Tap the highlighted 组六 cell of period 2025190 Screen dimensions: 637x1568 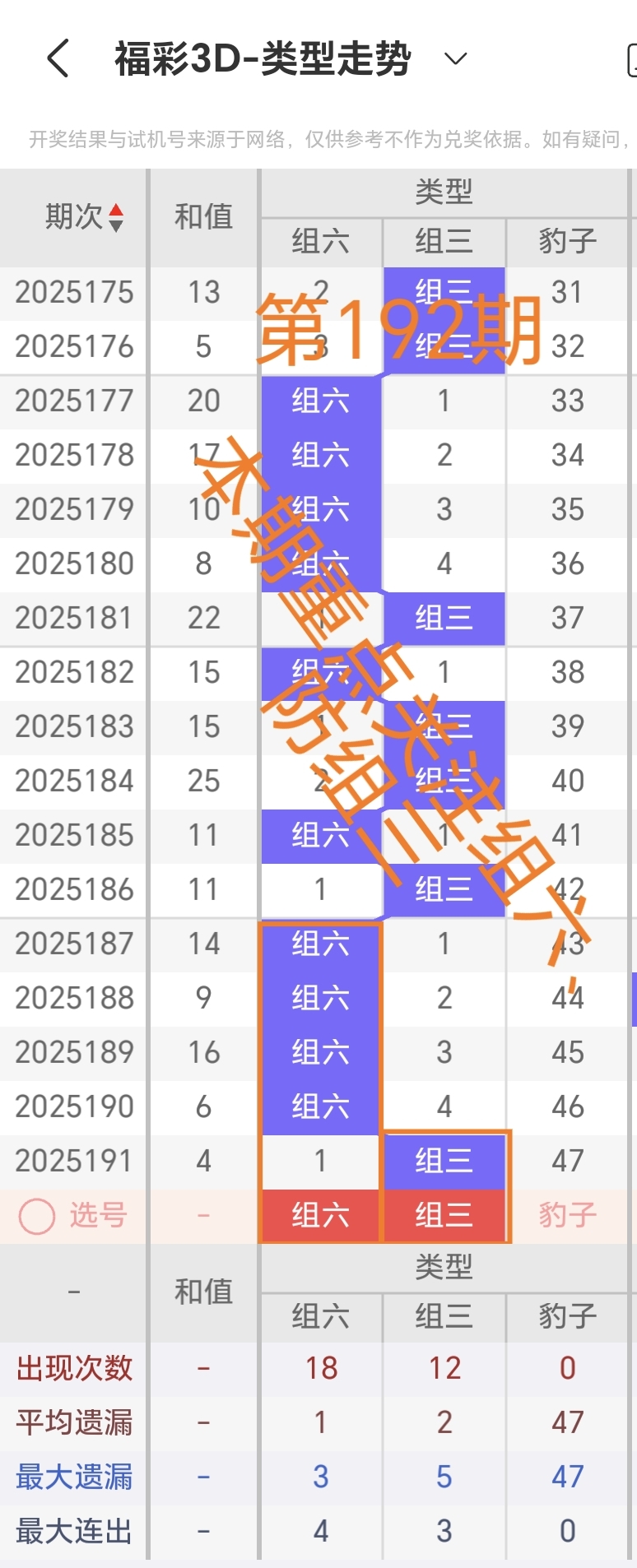(x=320, y=1106)
